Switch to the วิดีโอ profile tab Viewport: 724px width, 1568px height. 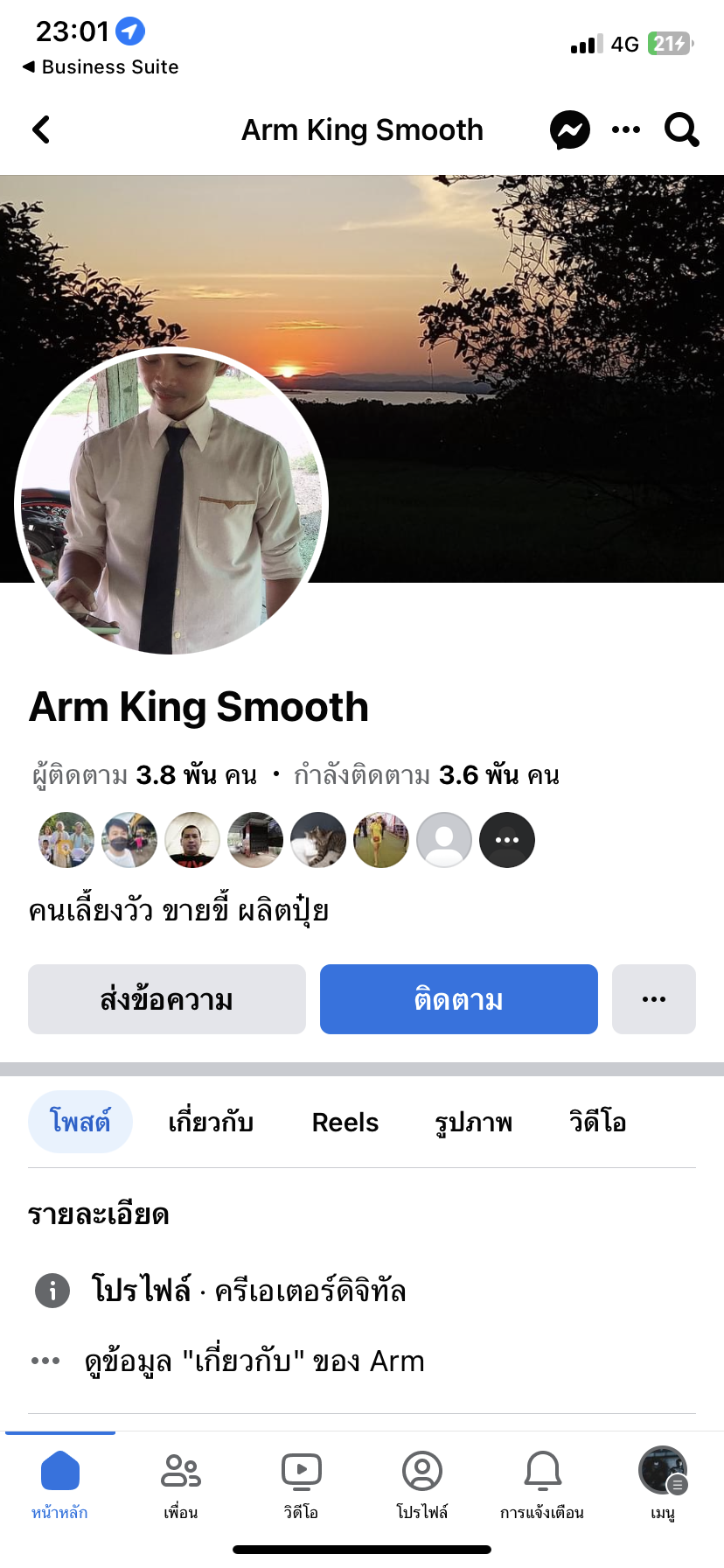pos(597,1122)
